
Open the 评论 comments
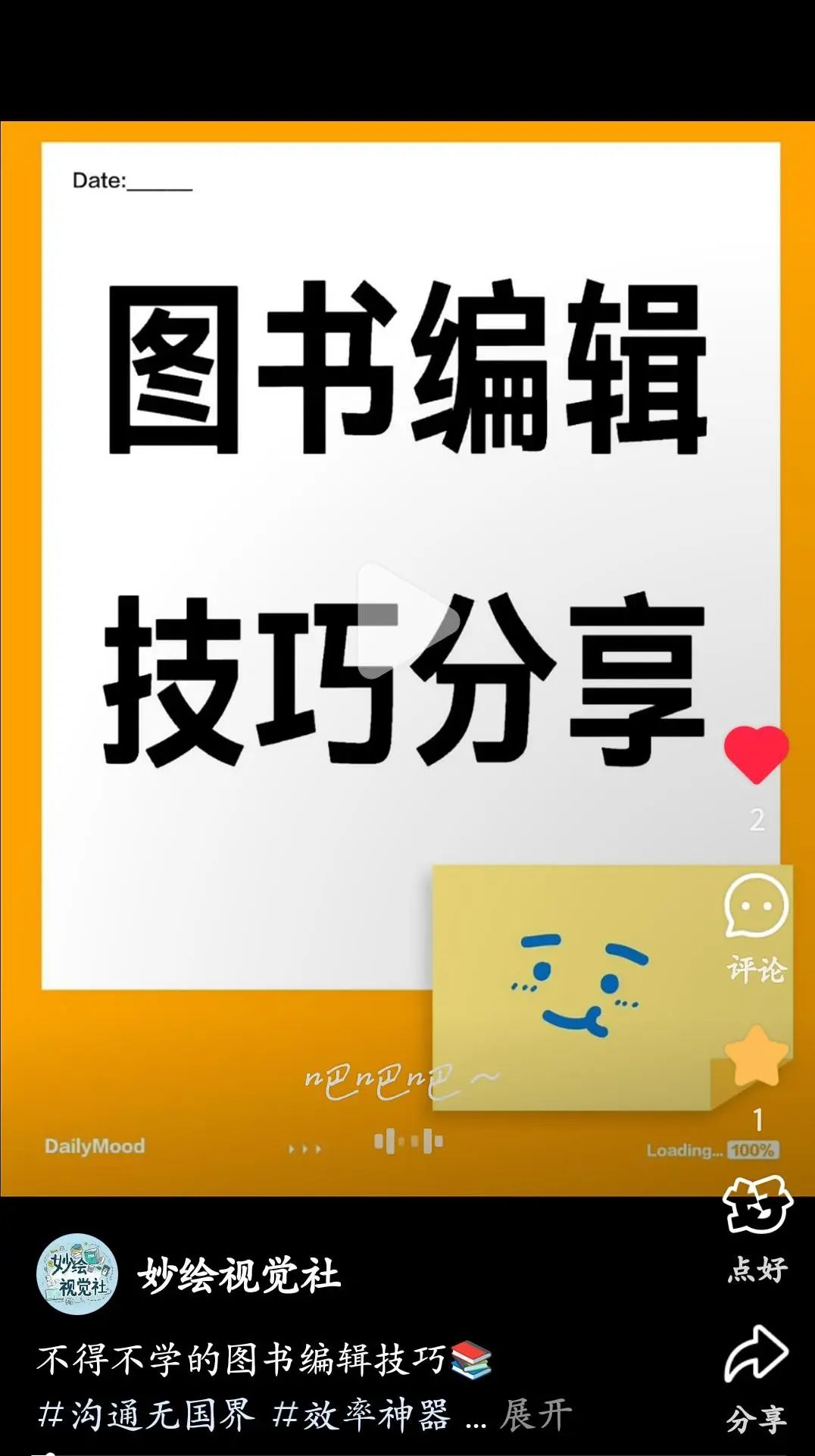[x=756, y=907]
